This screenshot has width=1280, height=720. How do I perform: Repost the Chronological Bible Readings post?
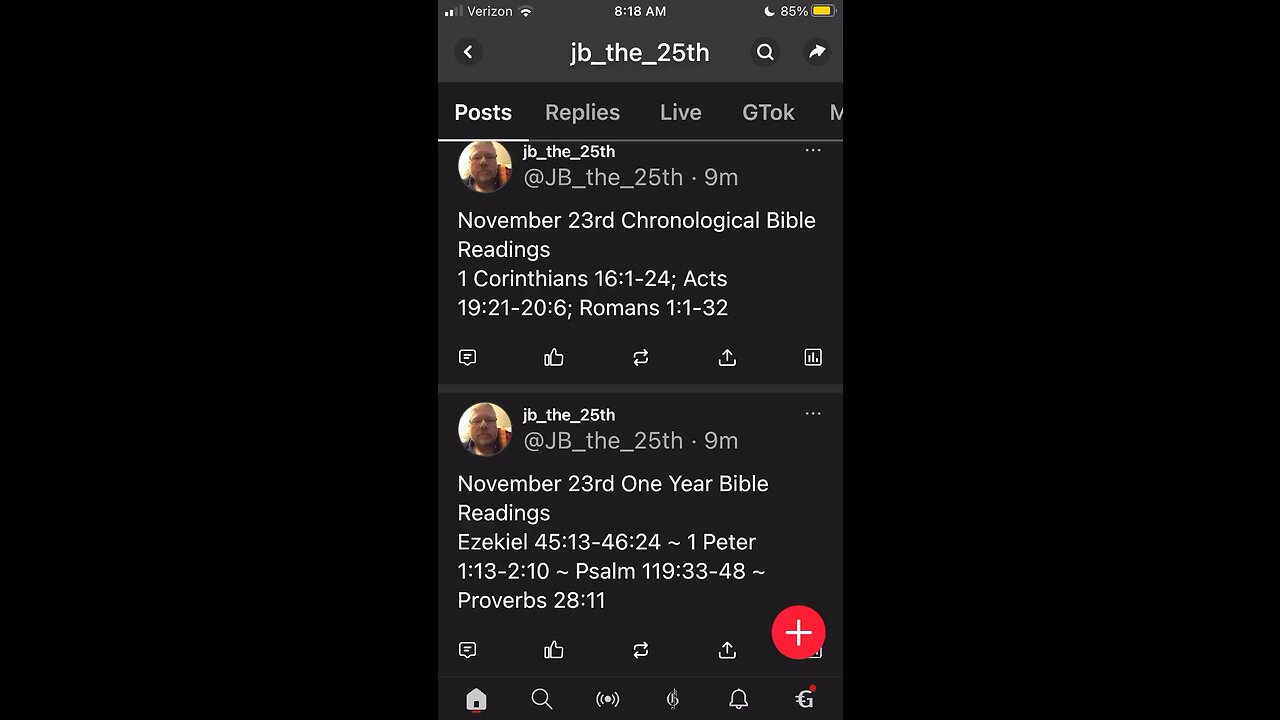641,357
